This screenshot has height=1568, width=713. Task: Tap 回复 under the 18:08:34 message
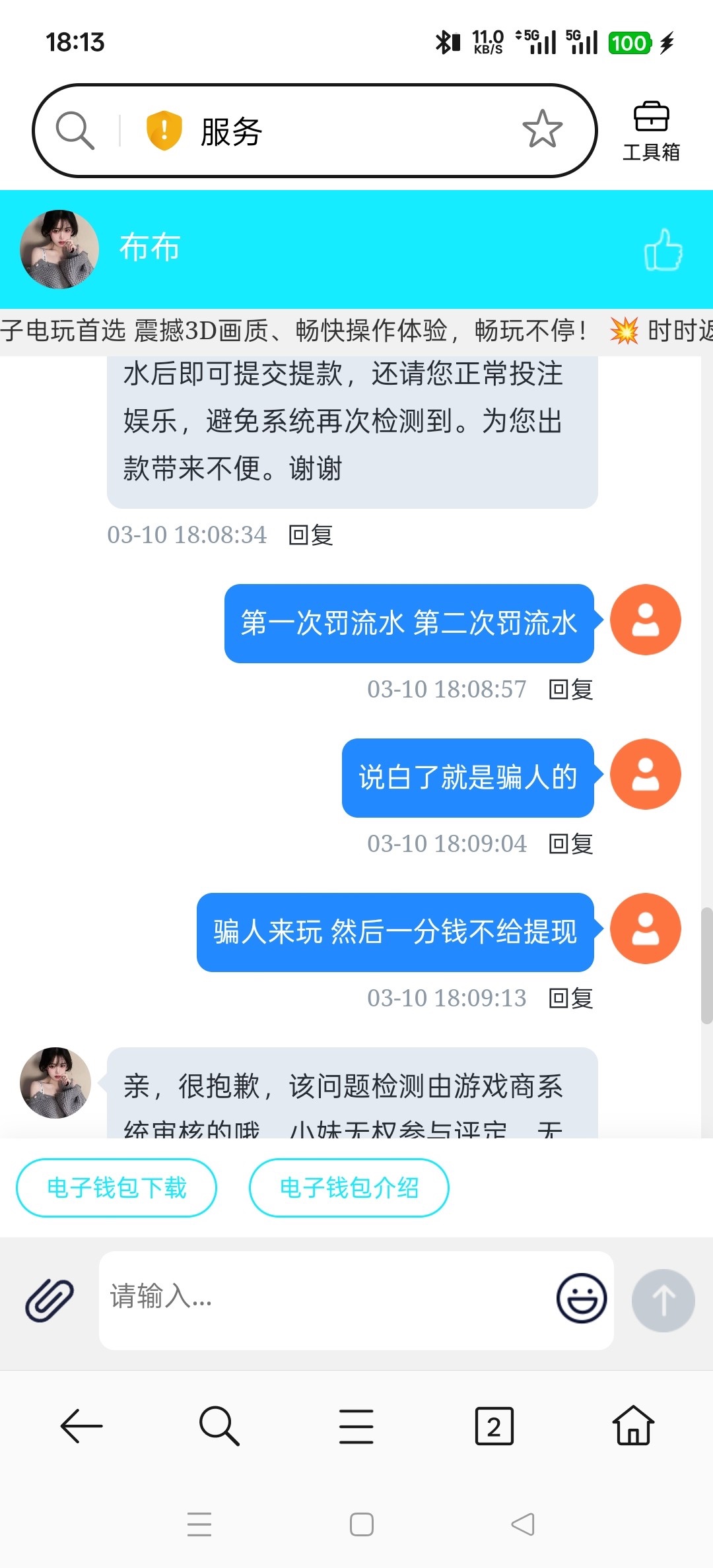coord(310,535)
